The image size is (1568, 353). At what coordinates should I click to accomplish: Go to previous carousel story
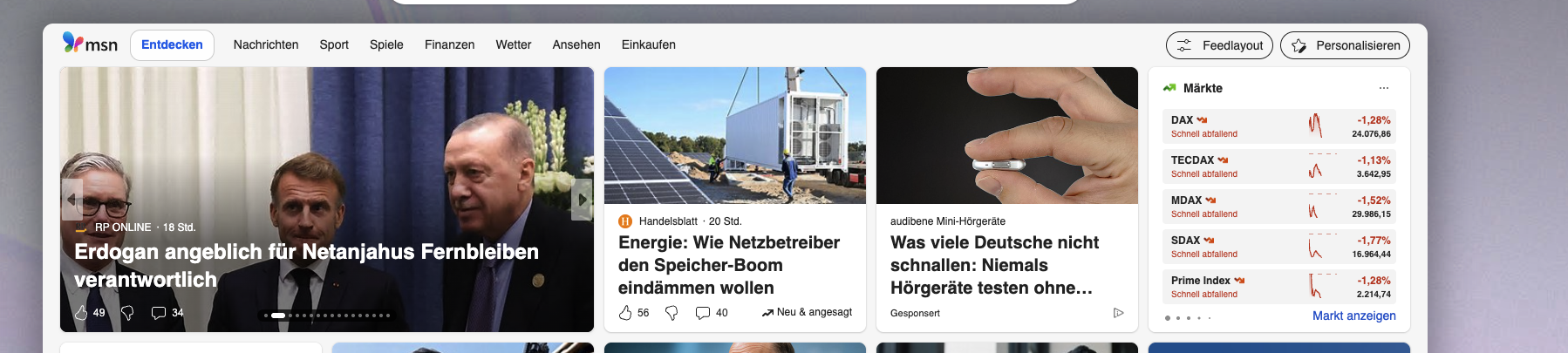pyautogui.click(x=72, y=200)
